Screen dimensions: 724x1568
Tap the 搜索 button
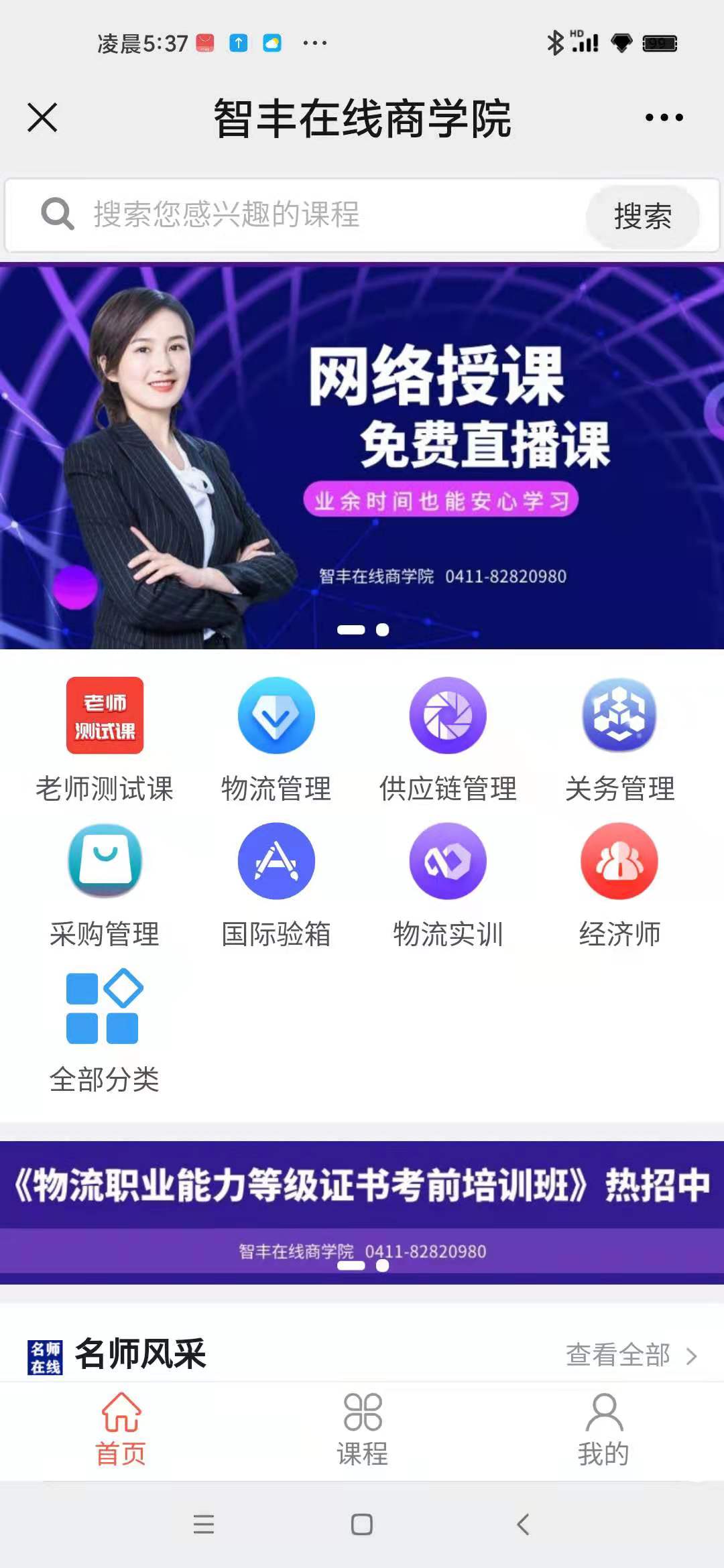click(x=642, y=216)
